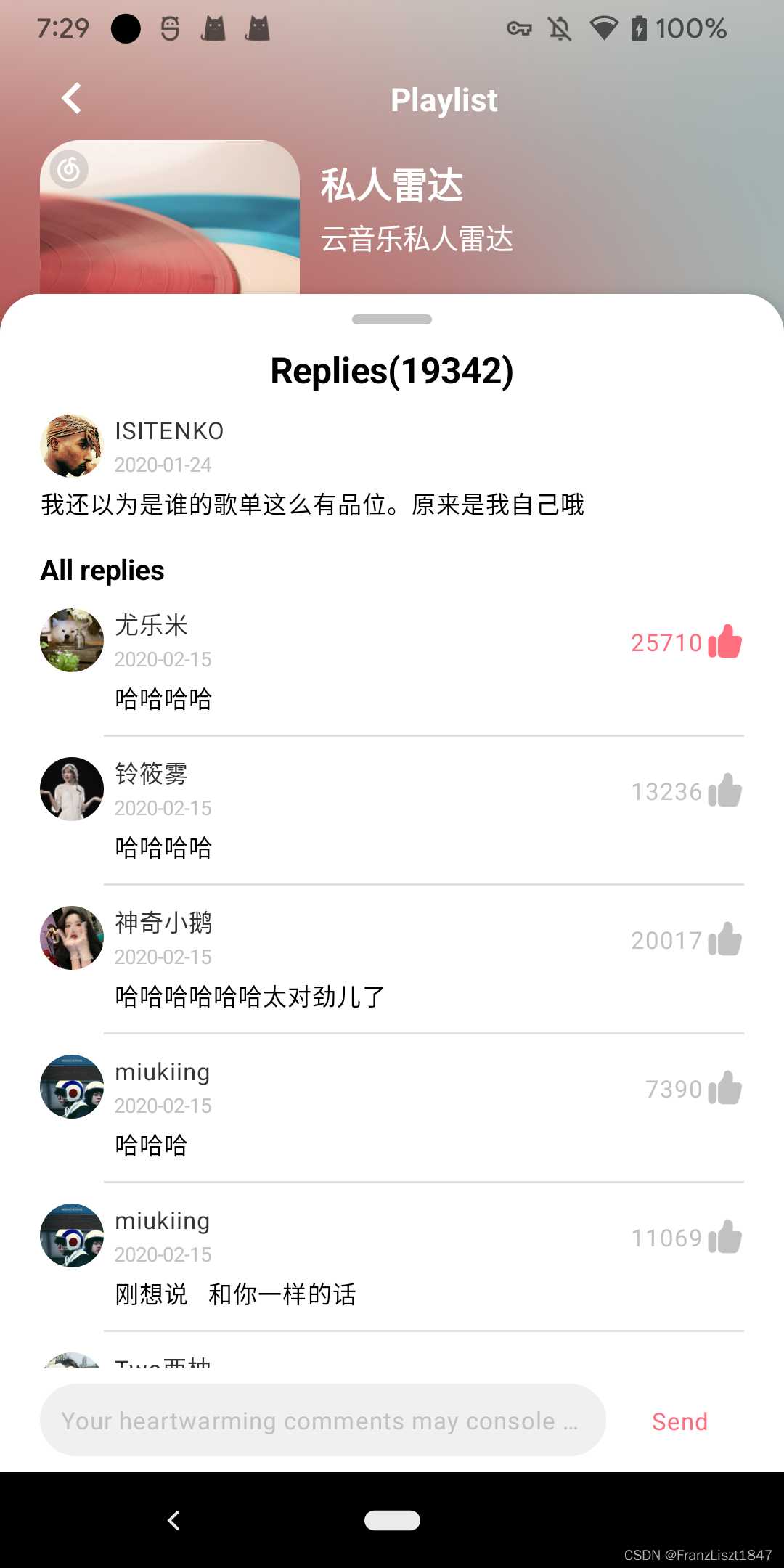Viewport: 784px width, 1568px height.
Task: Send the comment
Action: 679,1421
